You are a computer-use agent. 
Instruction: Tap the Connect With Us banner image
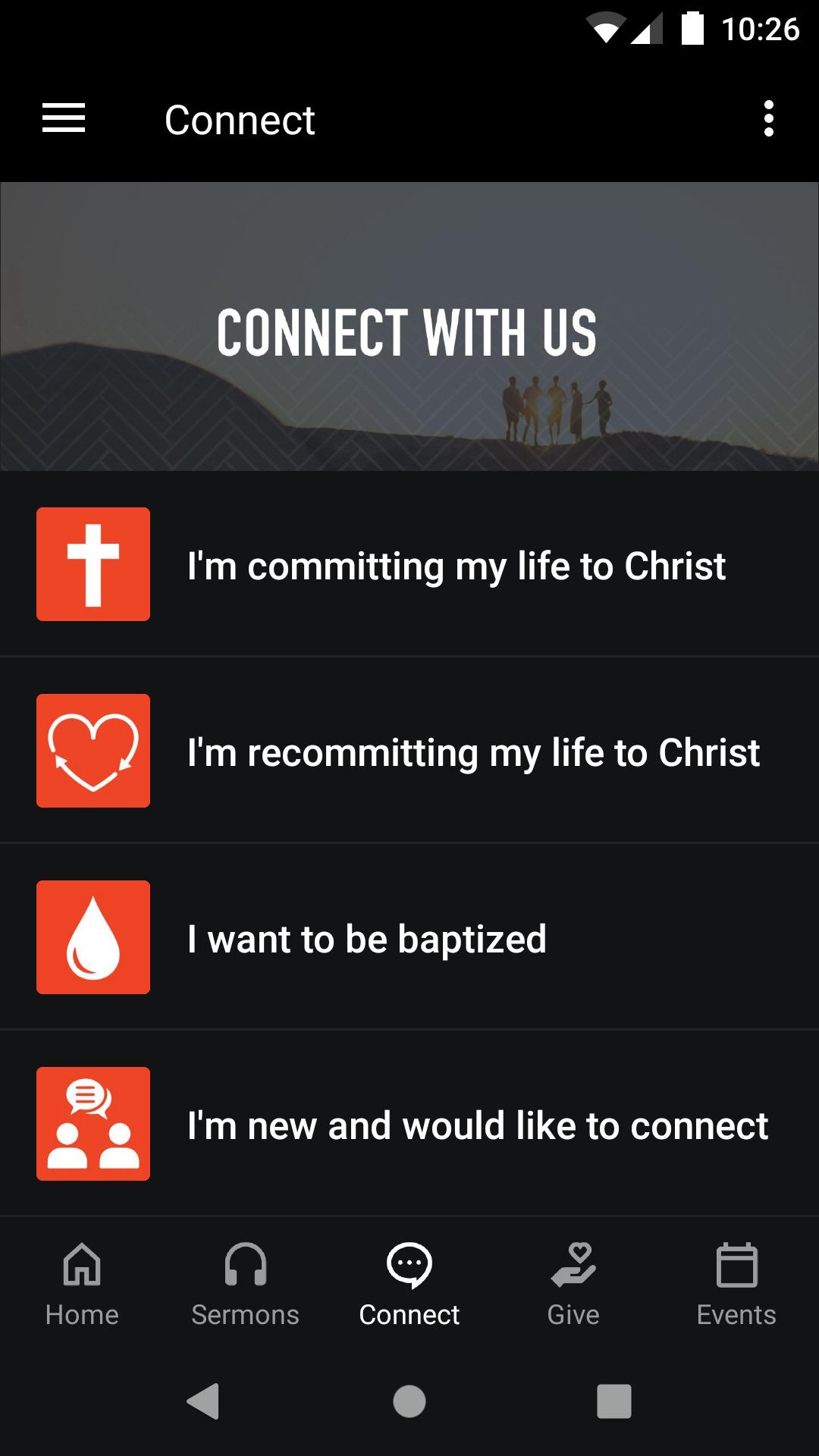(x=409, y=325)
